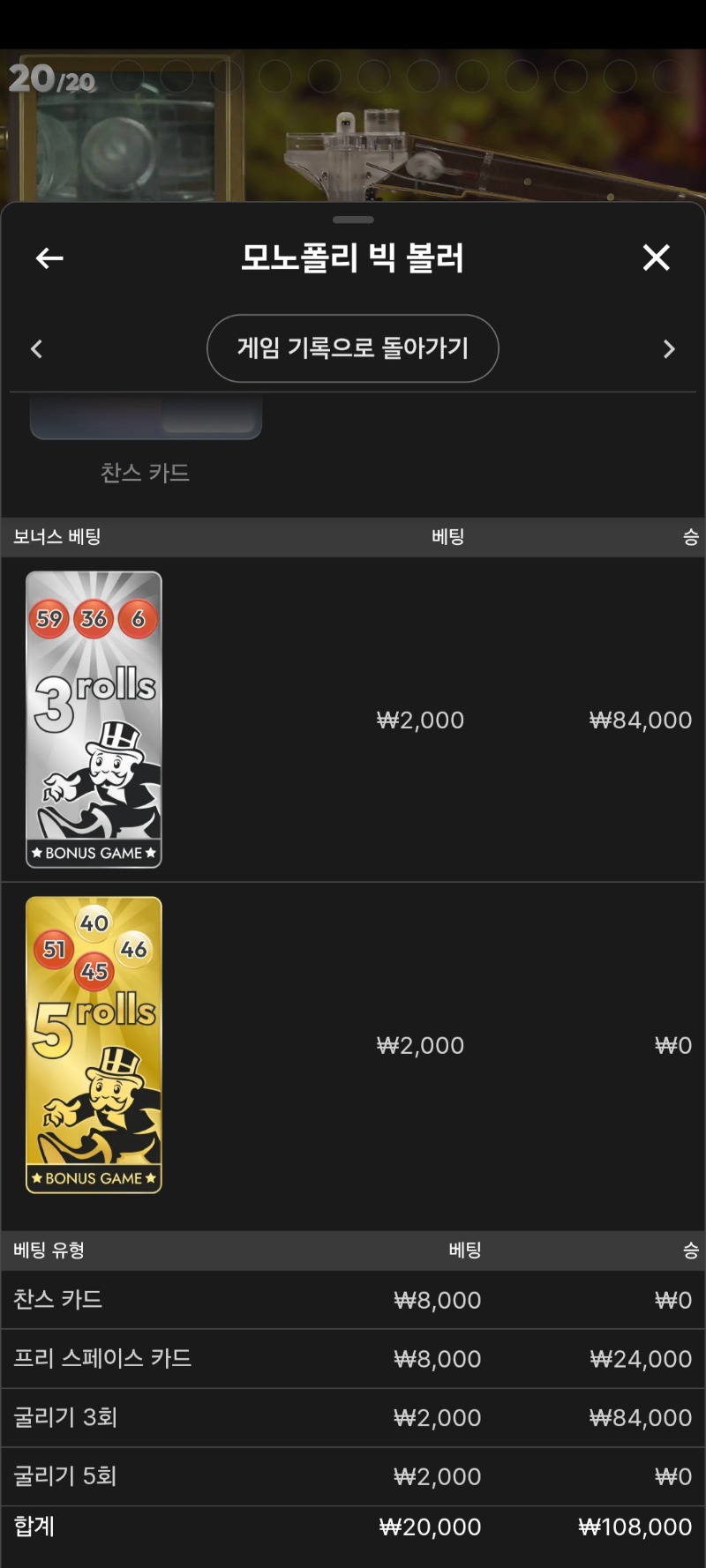Go to the next game record
Screen dimensions: 706x1568
click(x=669, y=349)
